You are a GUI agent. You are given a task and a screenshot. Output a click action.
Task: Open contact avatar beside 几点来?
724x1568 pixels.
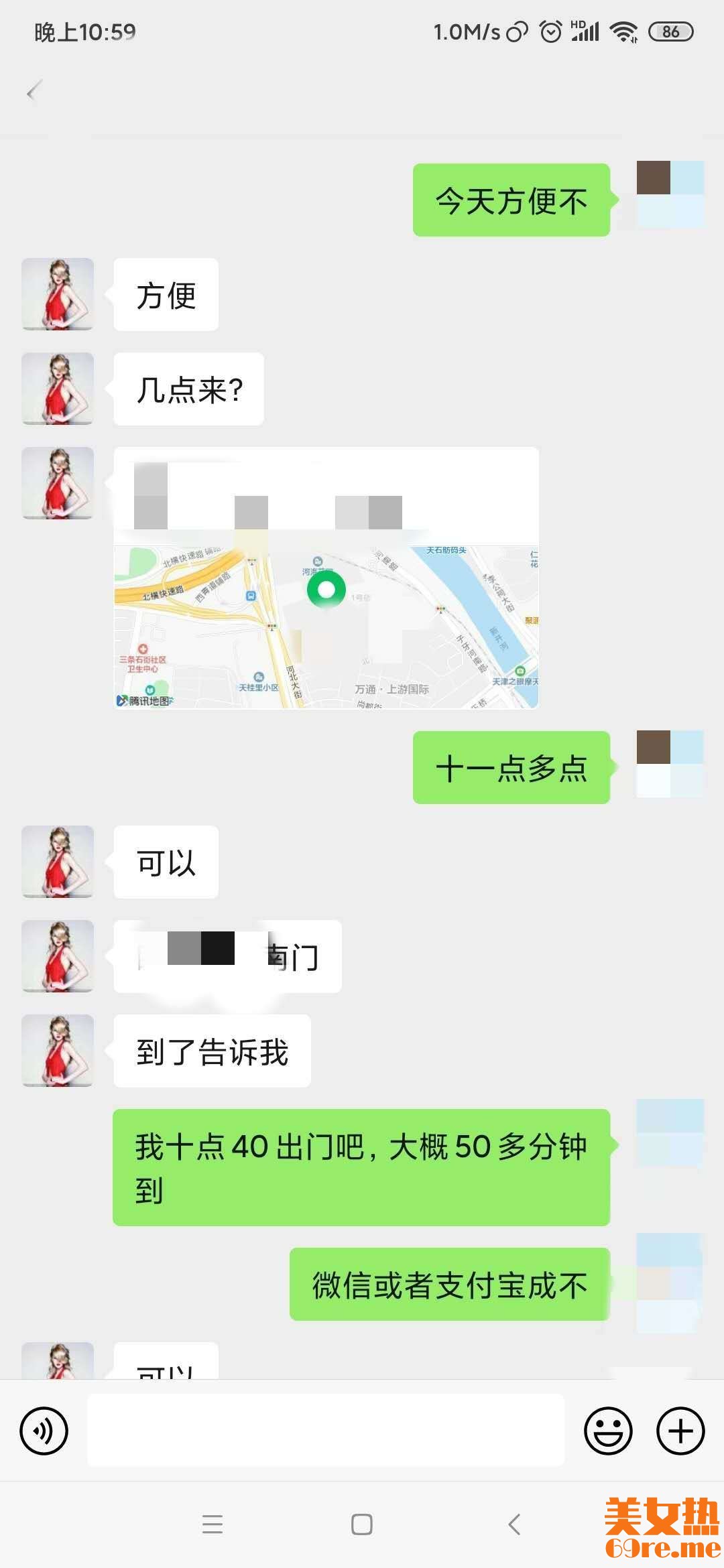(x=58, y=389)
